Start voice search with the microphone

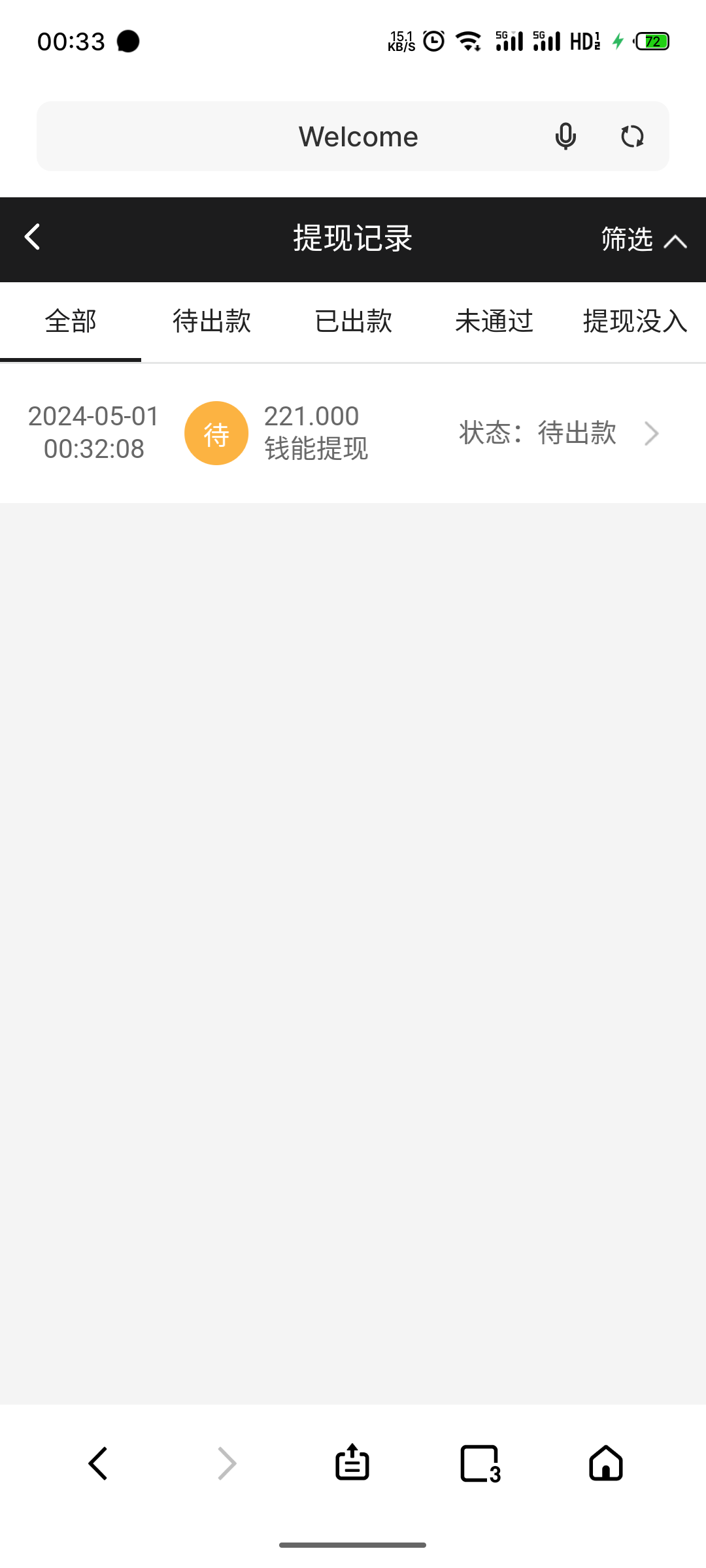(x=565, y=137)
